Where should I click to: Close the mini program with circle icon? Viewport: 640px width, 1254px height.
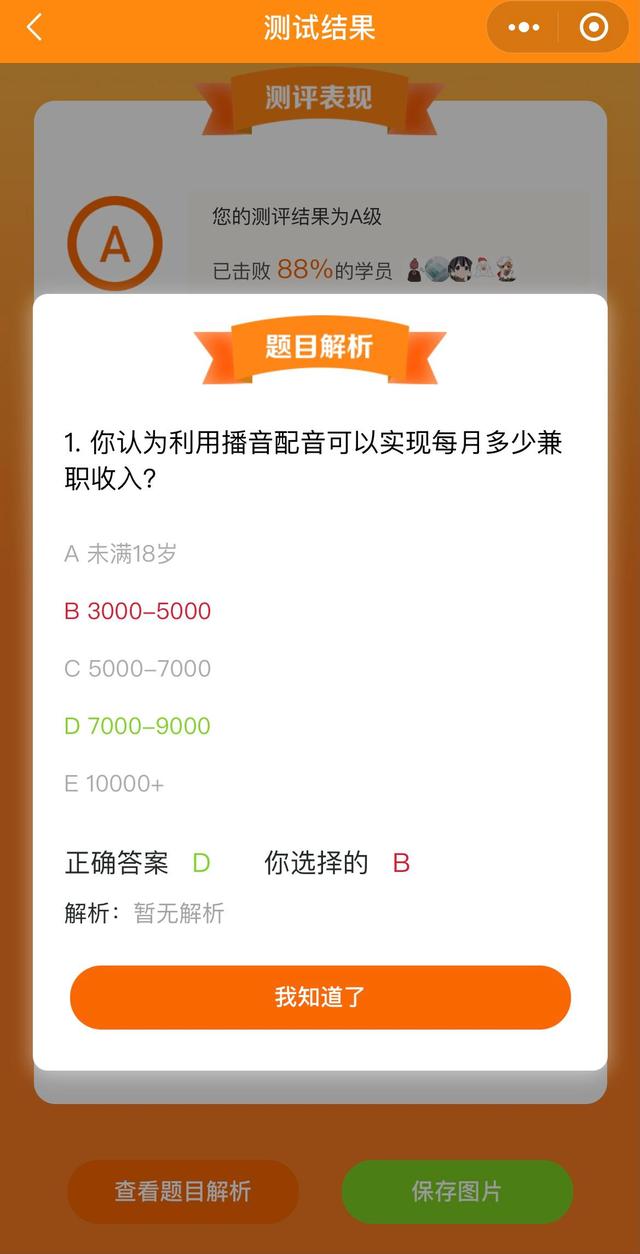(x=593, y=28)
